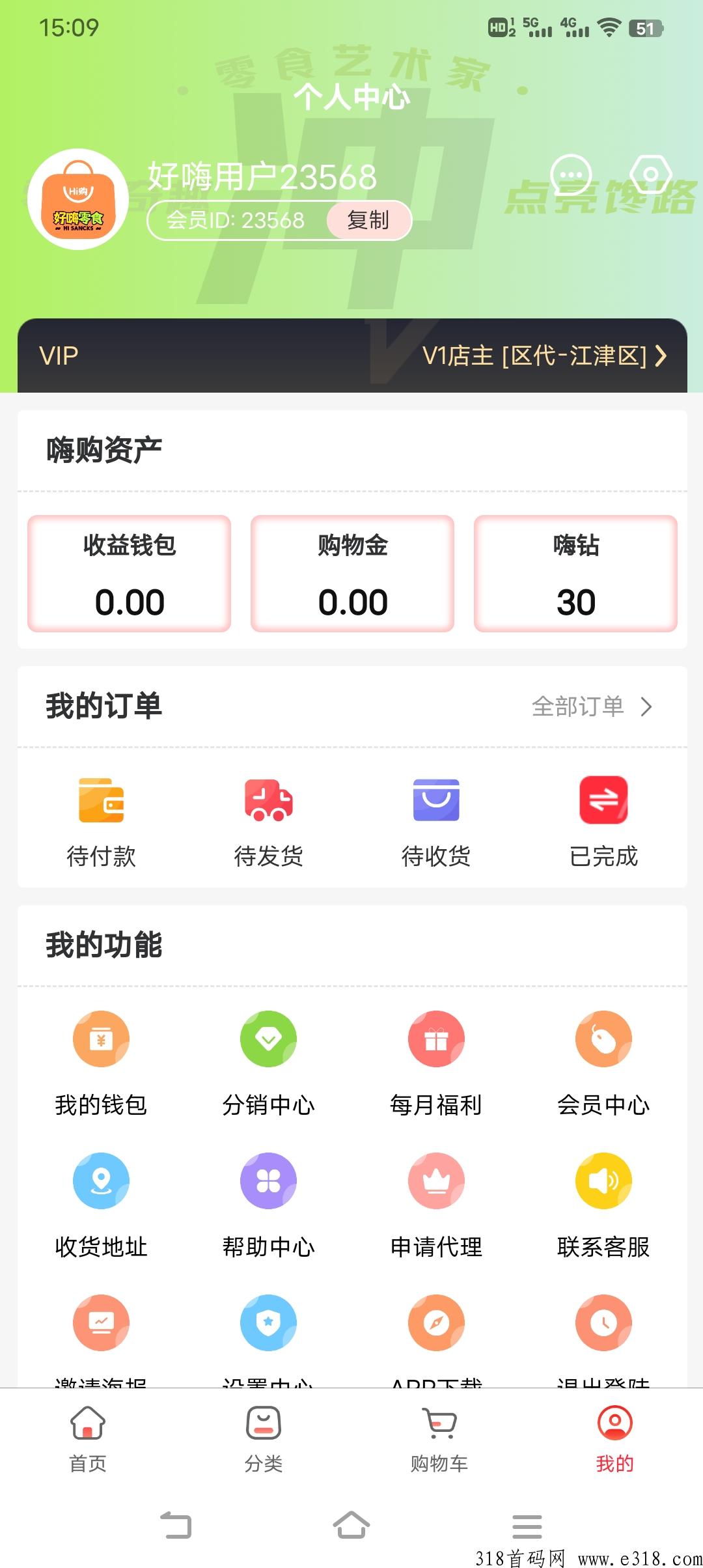This screenshot has height=1568, width=703.
Task: Open the VIP V1店主 level row
Action: click(352, 356)
